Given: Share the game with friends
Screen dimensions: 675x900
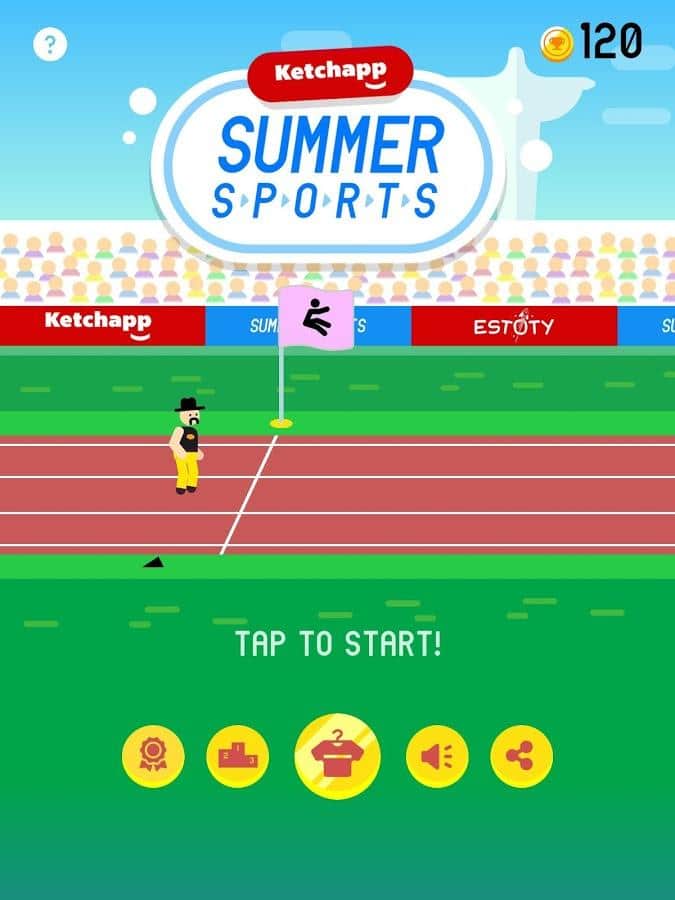Looking at the screenshot, I should click(x=521, y=756).
